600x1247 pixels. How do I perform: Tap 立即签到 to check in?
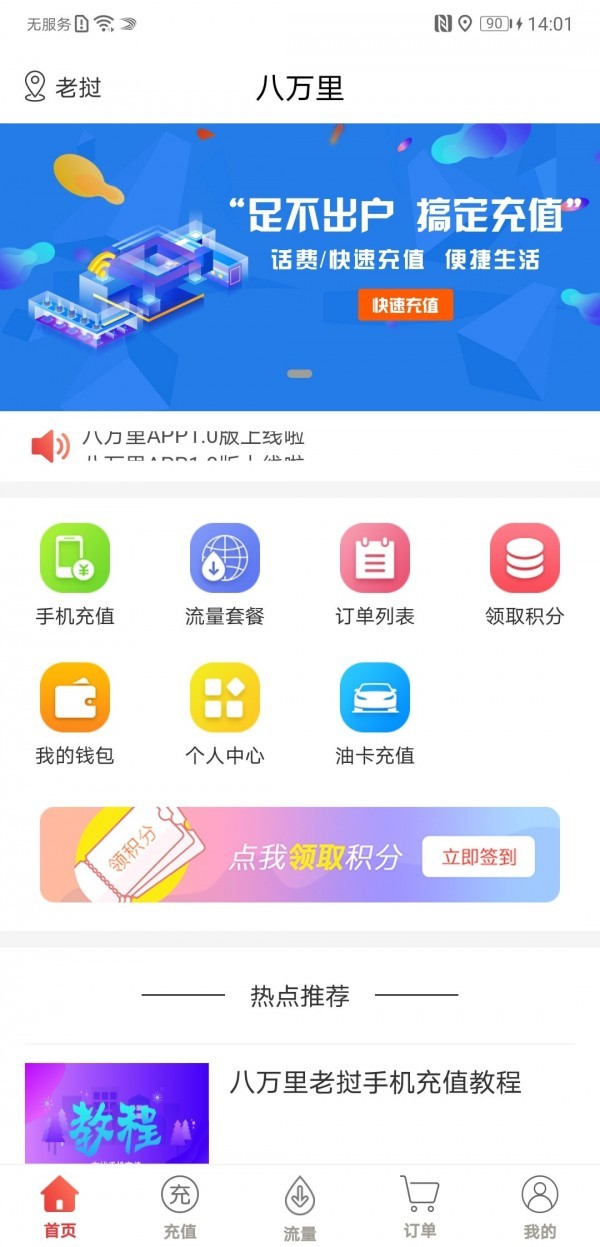[x=478, y=857]
